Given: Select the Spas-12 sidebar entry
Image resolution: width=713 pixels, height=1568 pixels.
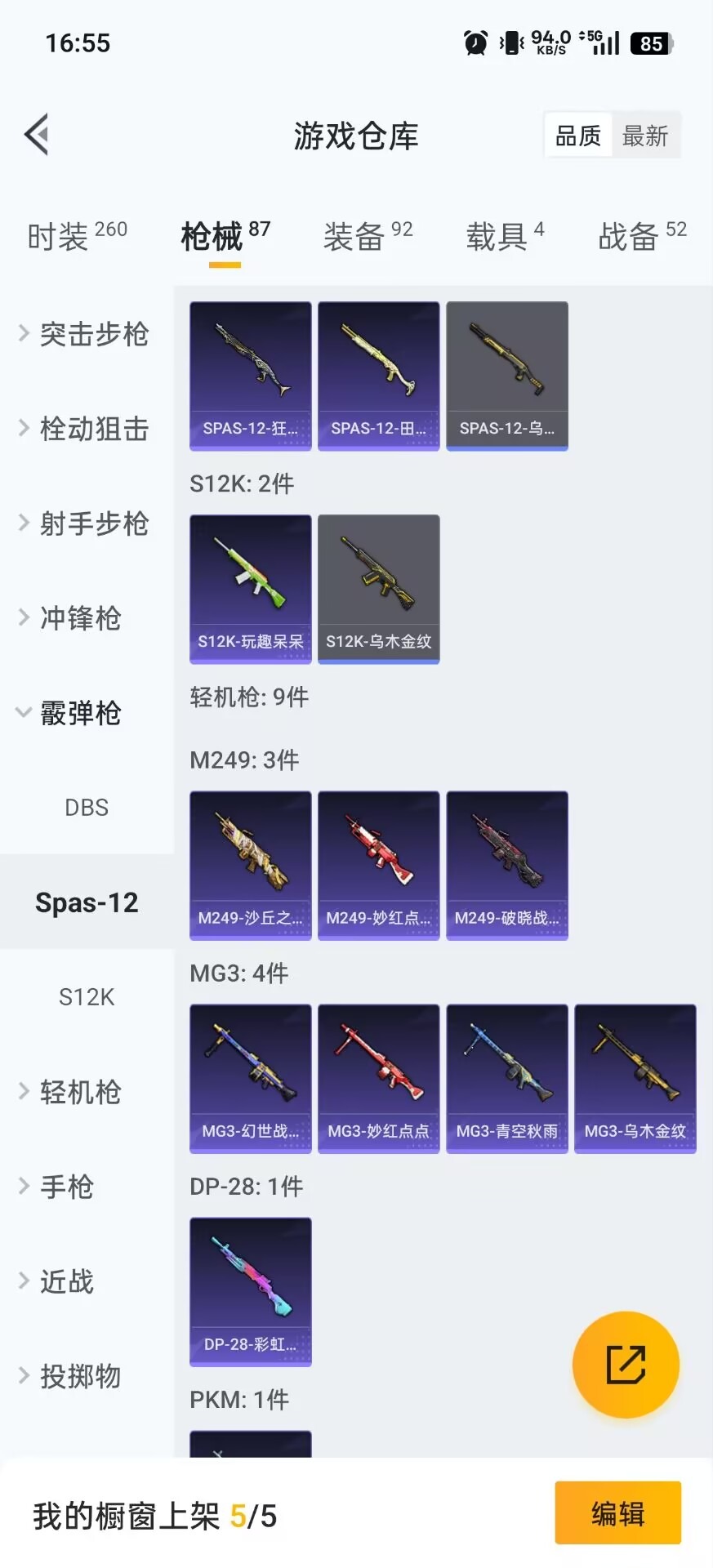Looking at the screenshot, I should point(87,902).
